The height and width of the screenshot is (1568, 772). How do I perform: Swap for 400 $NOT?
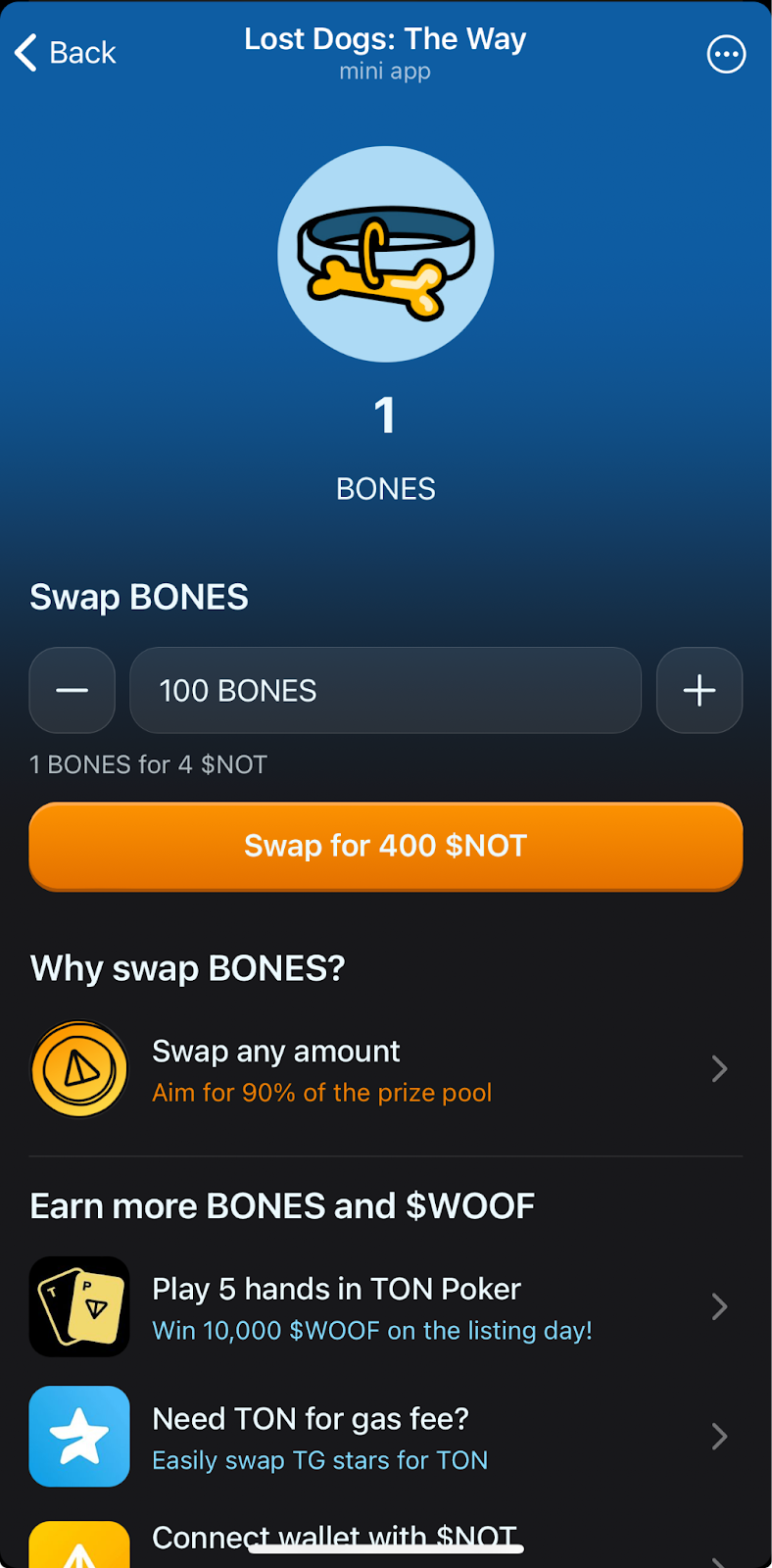(x=385, y=846)
